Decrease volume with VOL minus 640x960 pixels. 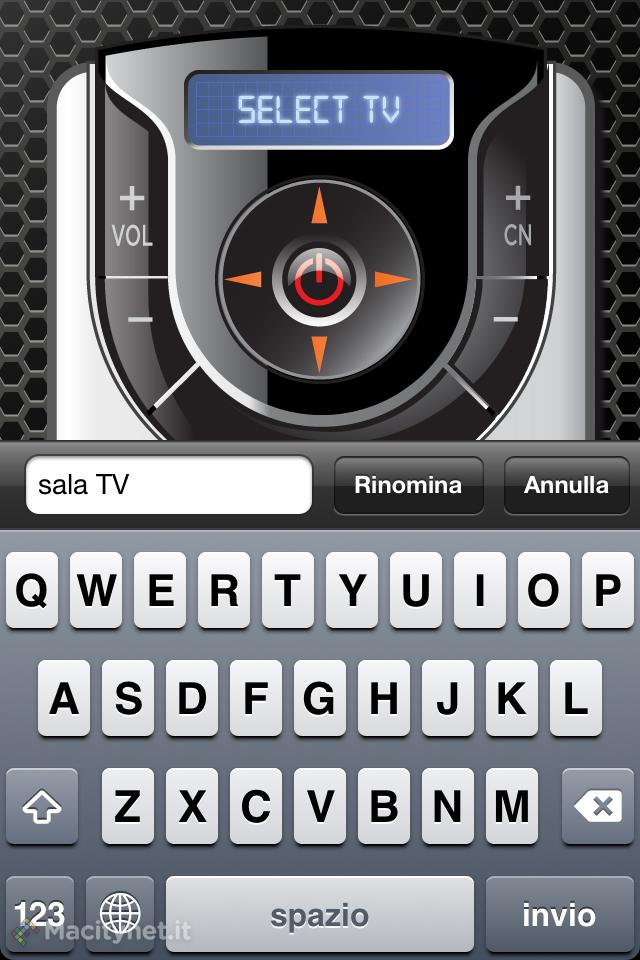[x=139, y=320]
